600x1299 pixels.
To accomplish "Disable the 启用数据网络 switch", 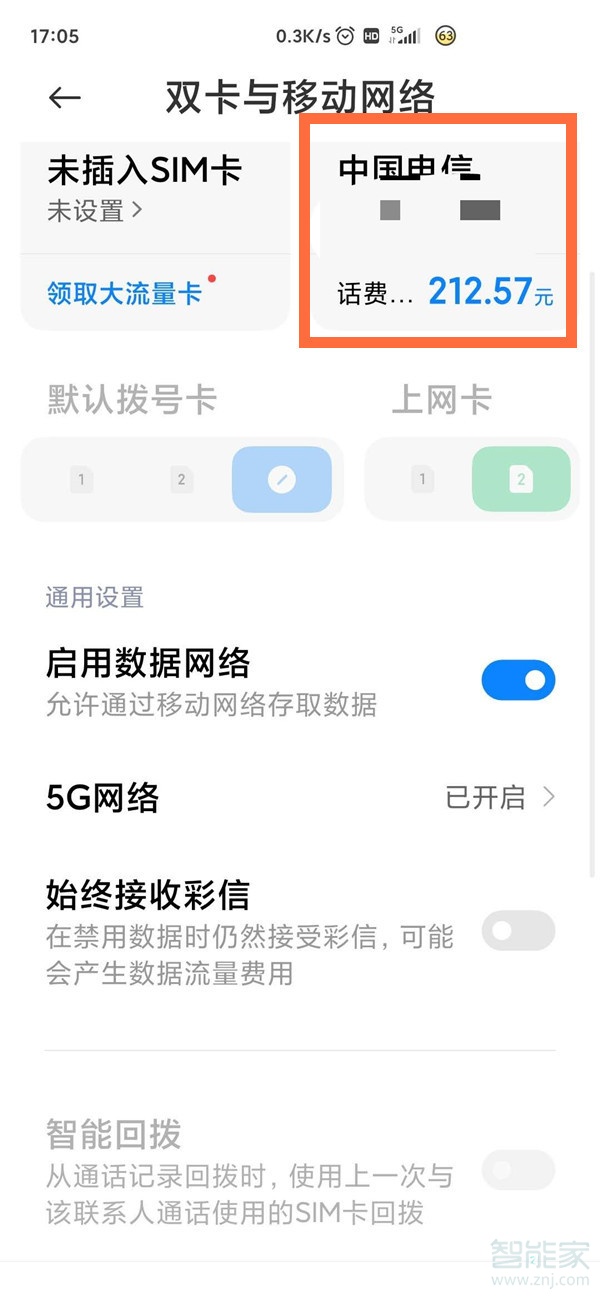I will [x=518, y=680].
